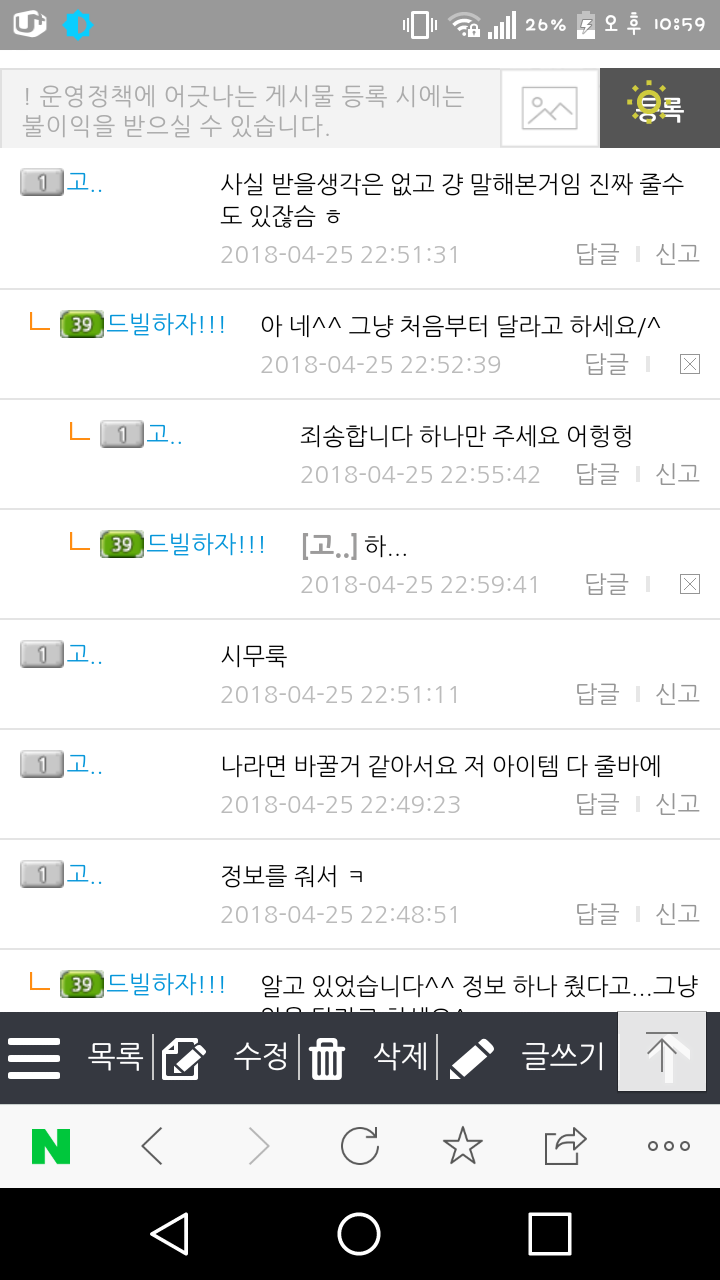This screenshot has width=720, height=1280.
Task: Tap the comment input field
Action: click(250, 110)
